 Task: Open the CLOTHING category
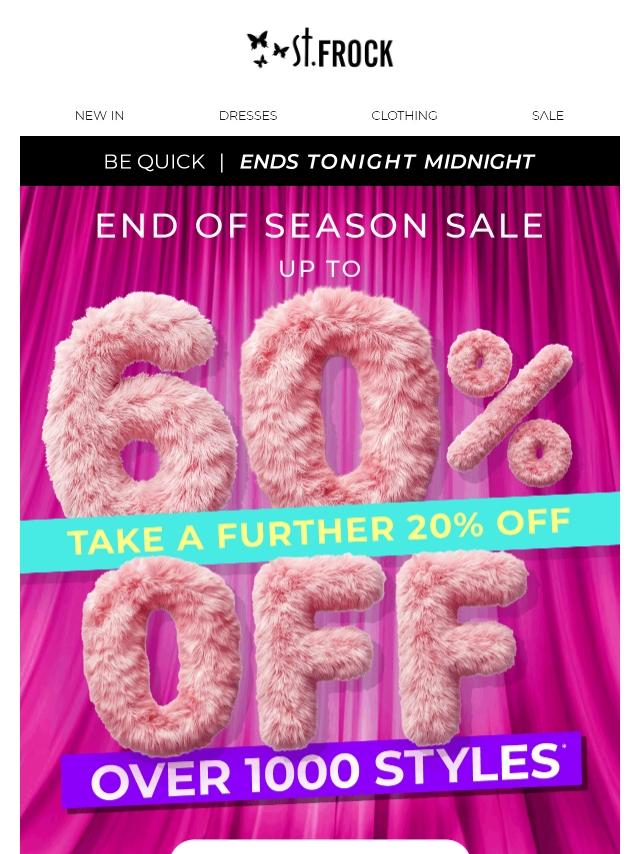pos(404,115)
